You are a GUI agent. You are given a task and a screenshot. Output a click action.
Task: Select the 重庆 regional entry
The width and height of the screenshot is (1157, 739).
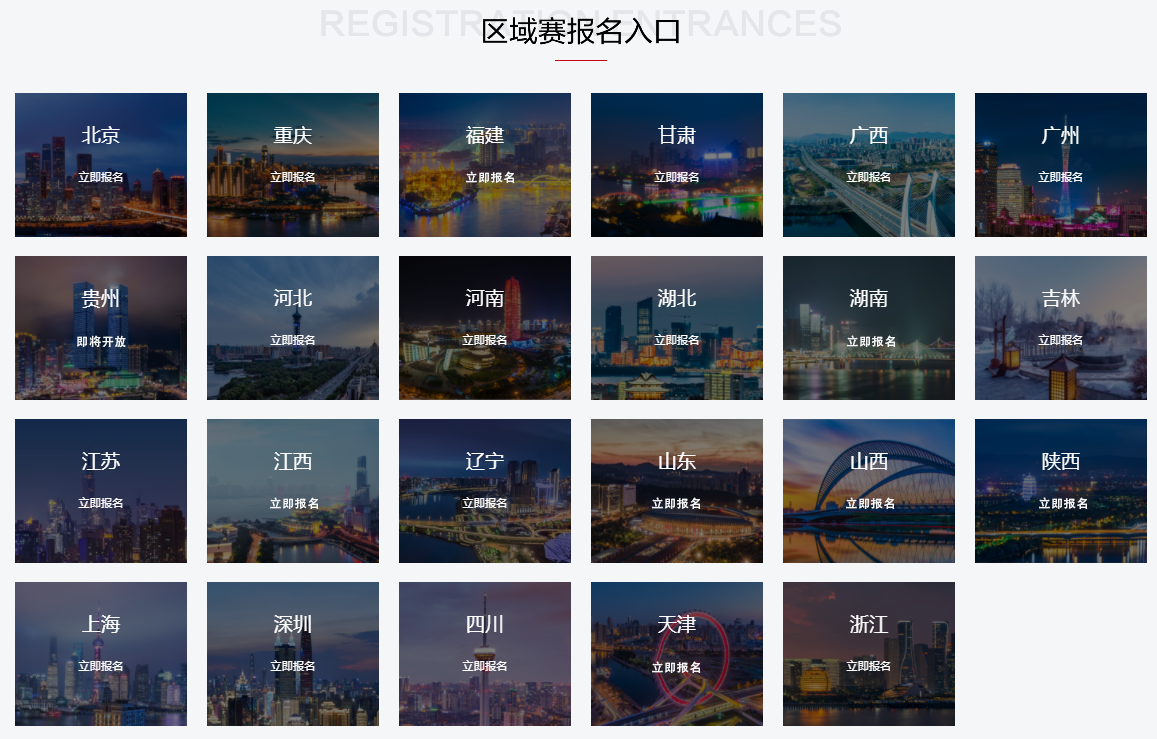(x=293, y=165)
